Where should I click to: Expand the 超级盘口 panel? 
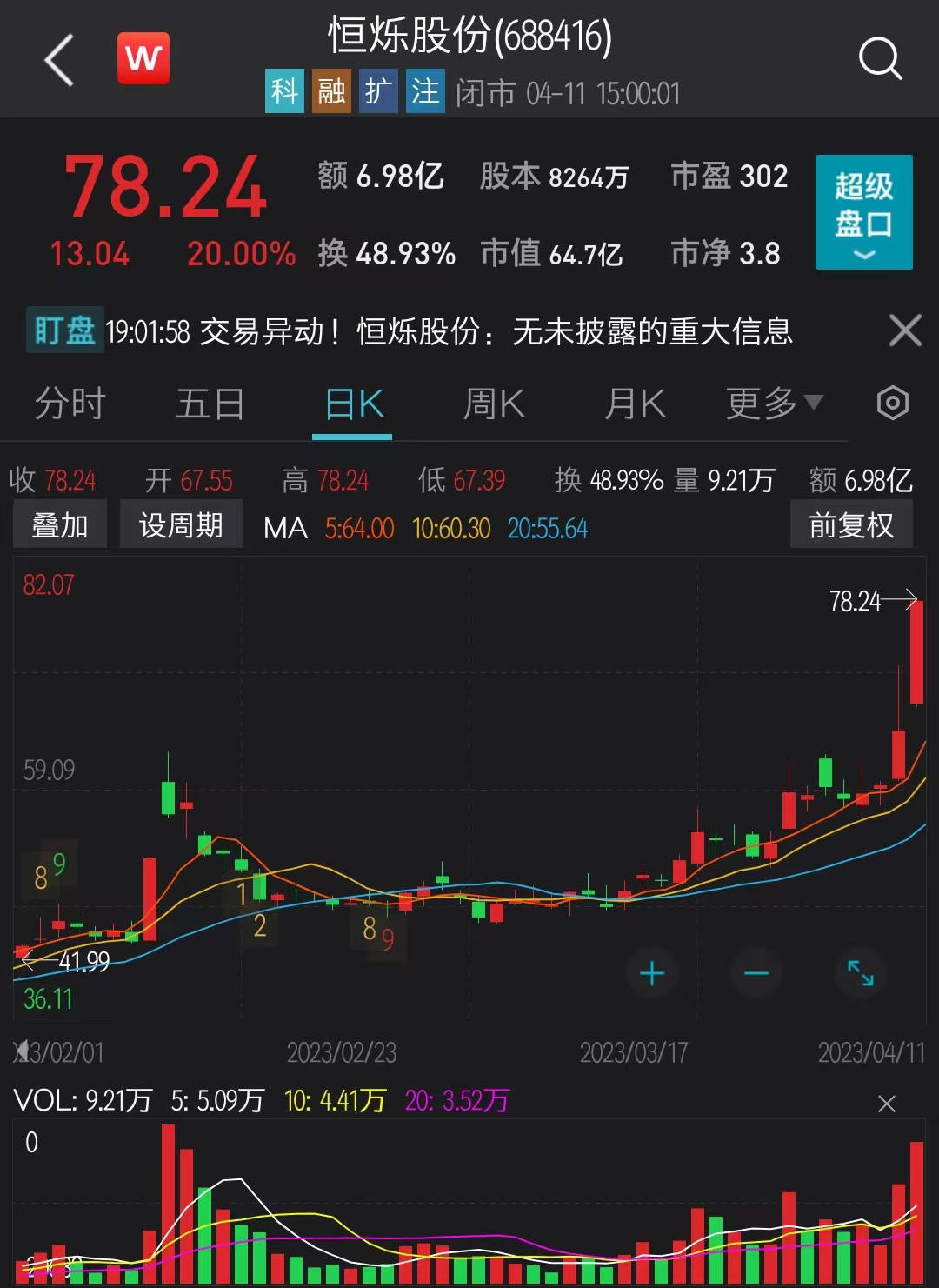click(x=862, y=211)
